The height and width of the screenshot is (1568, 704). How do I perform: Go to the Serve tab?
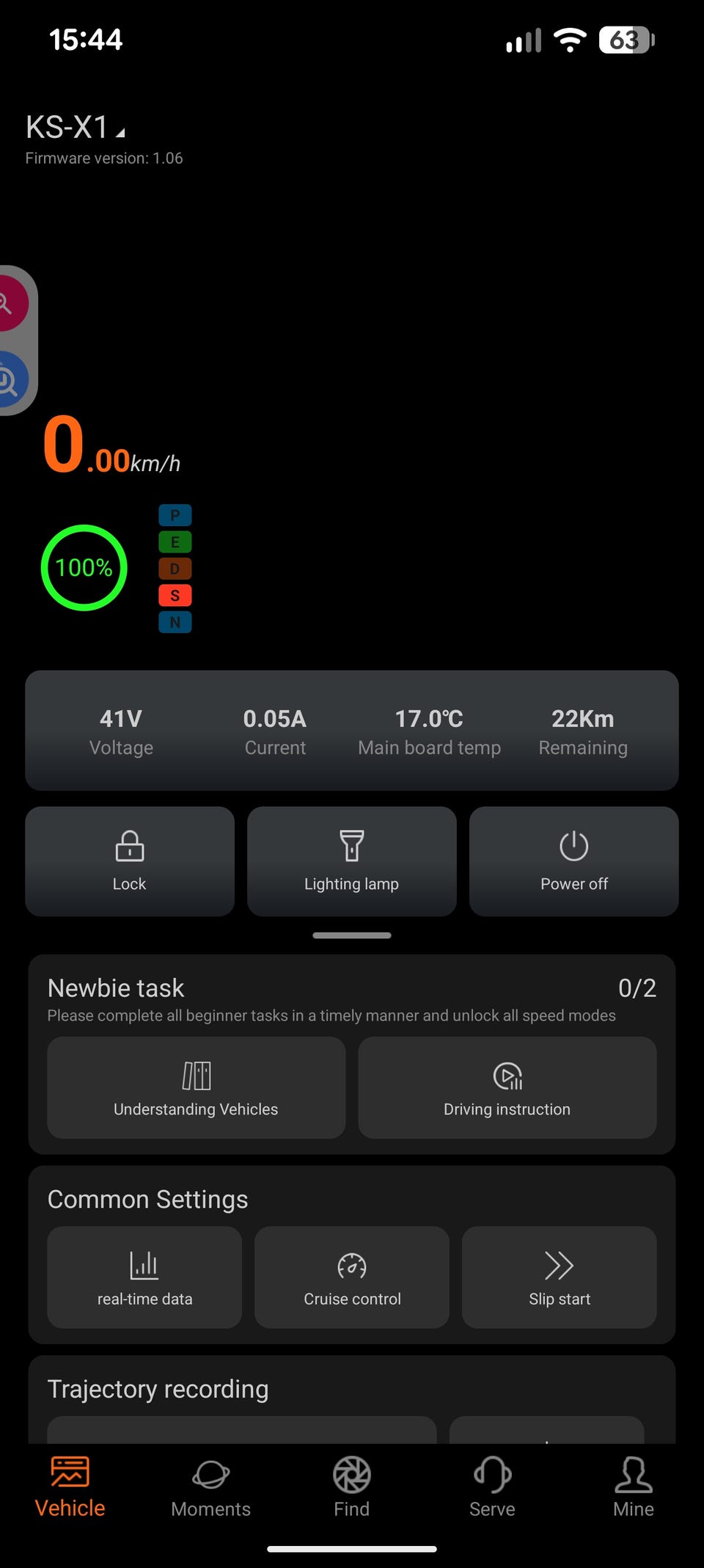(492, 1487)
